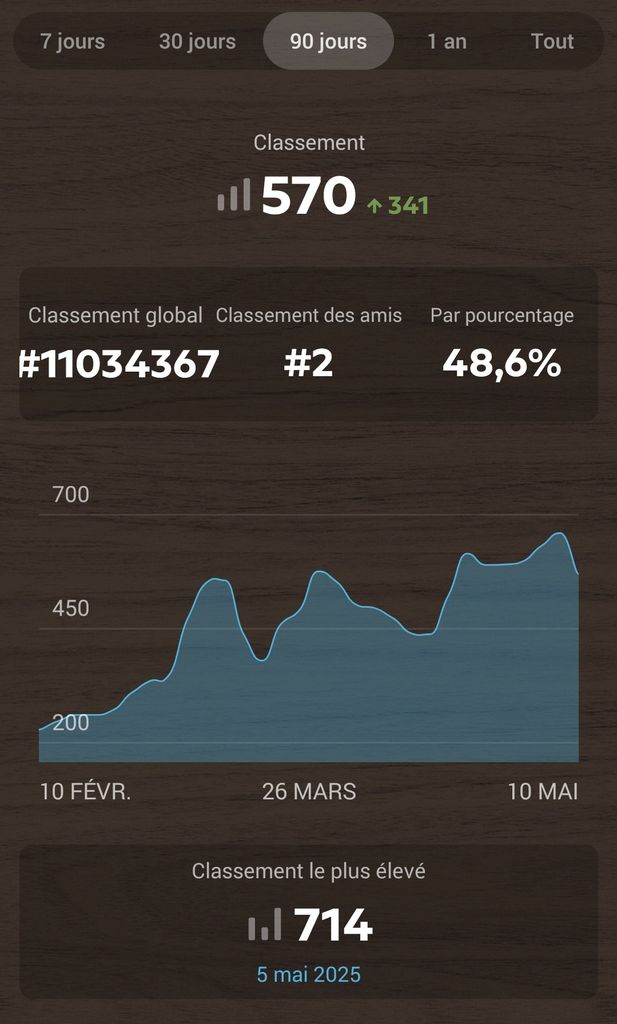Switch to the Tout time range
The width and height of the screenshot is (617, 1024).
pyautogui.click(x=552, y=42)
